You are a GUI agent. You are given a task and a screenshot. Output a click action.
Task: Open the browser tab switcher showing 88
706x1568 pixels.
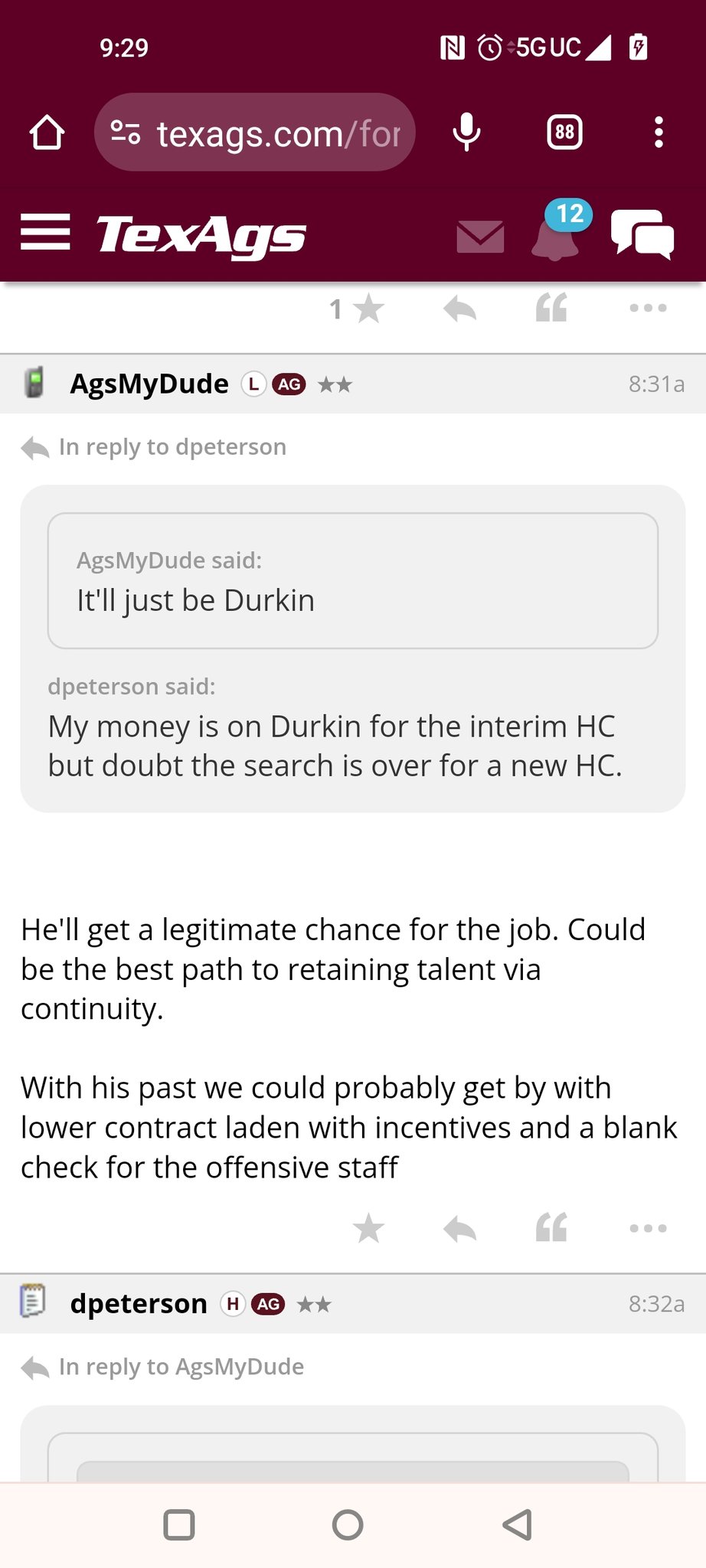point(564,132)
